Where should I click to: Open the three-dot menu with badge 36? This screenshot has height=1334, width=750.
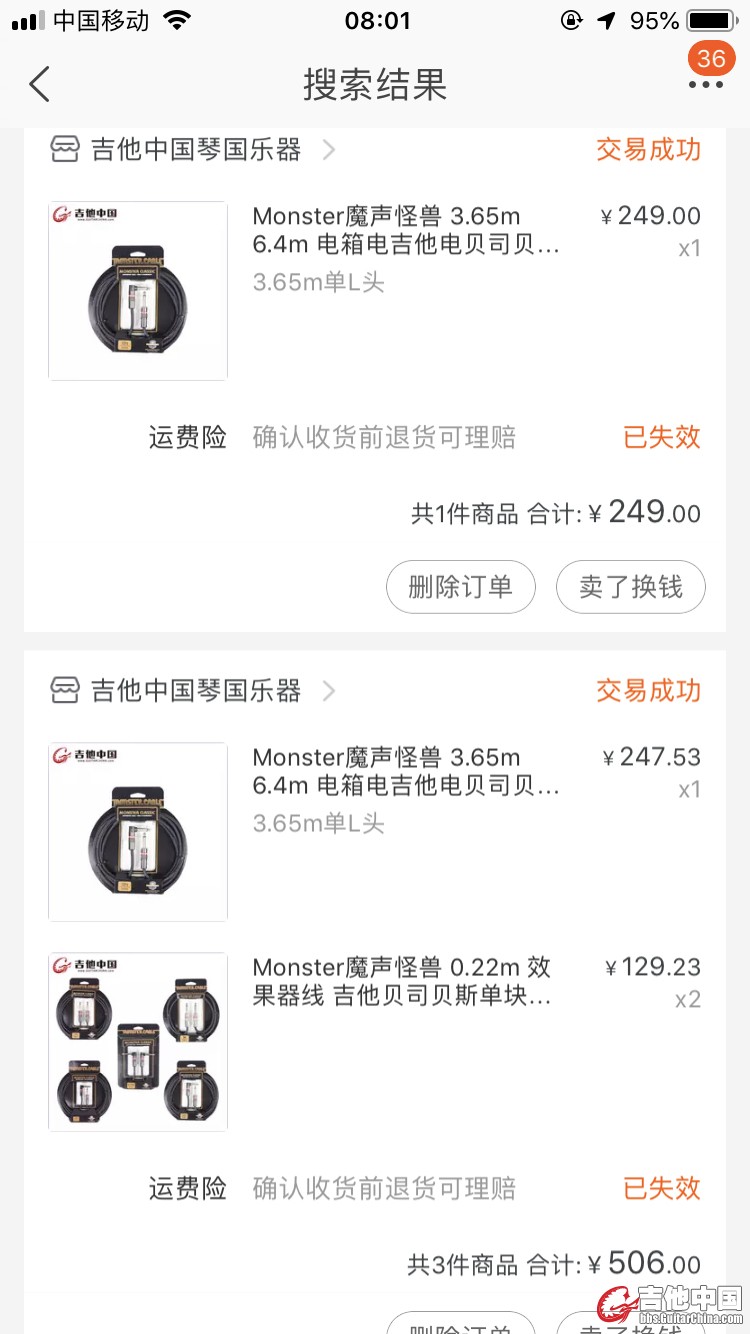(x=705, y=85)
